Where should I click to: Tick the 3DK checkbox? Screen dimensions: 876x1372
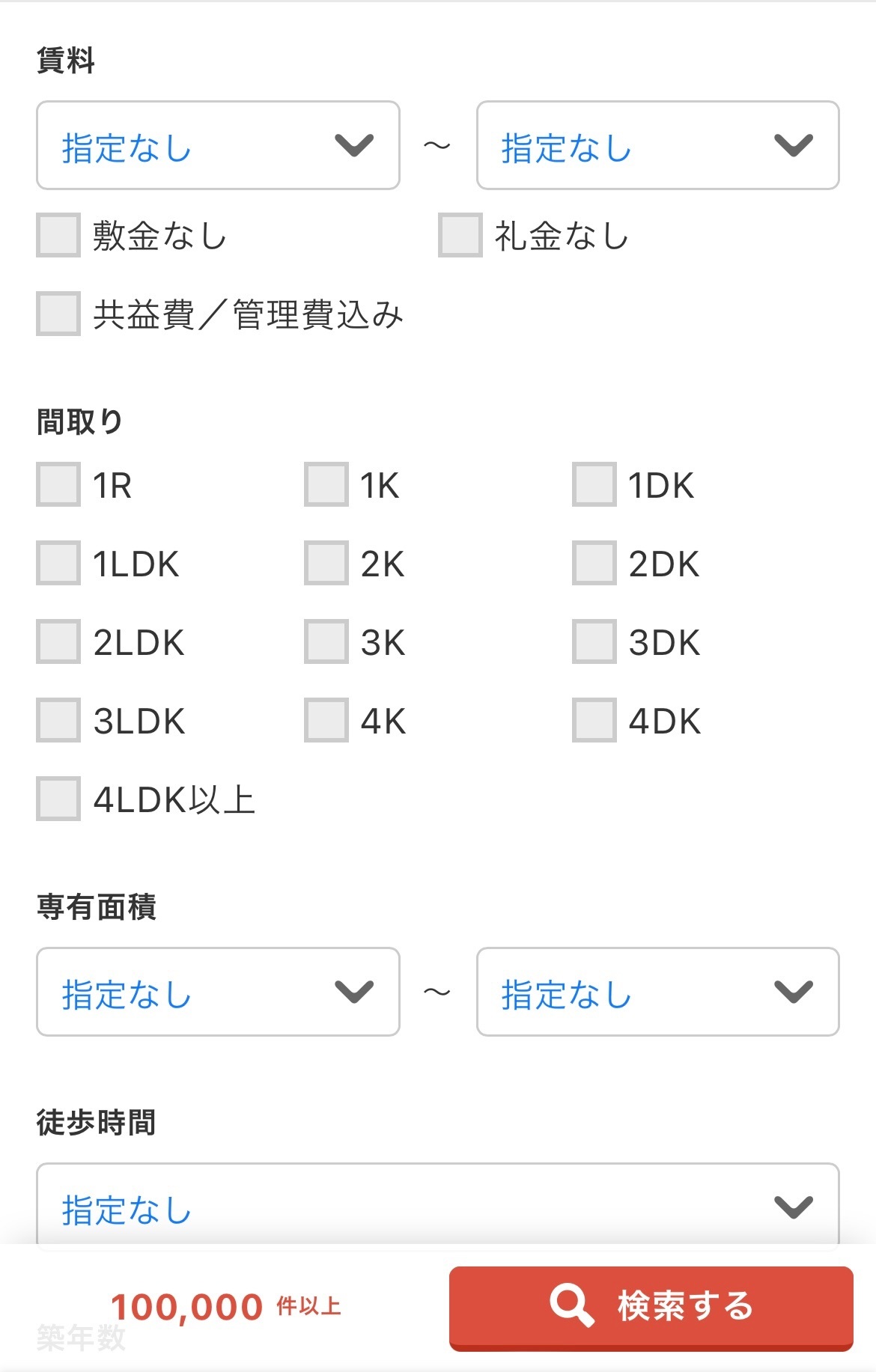click(594, 641)
